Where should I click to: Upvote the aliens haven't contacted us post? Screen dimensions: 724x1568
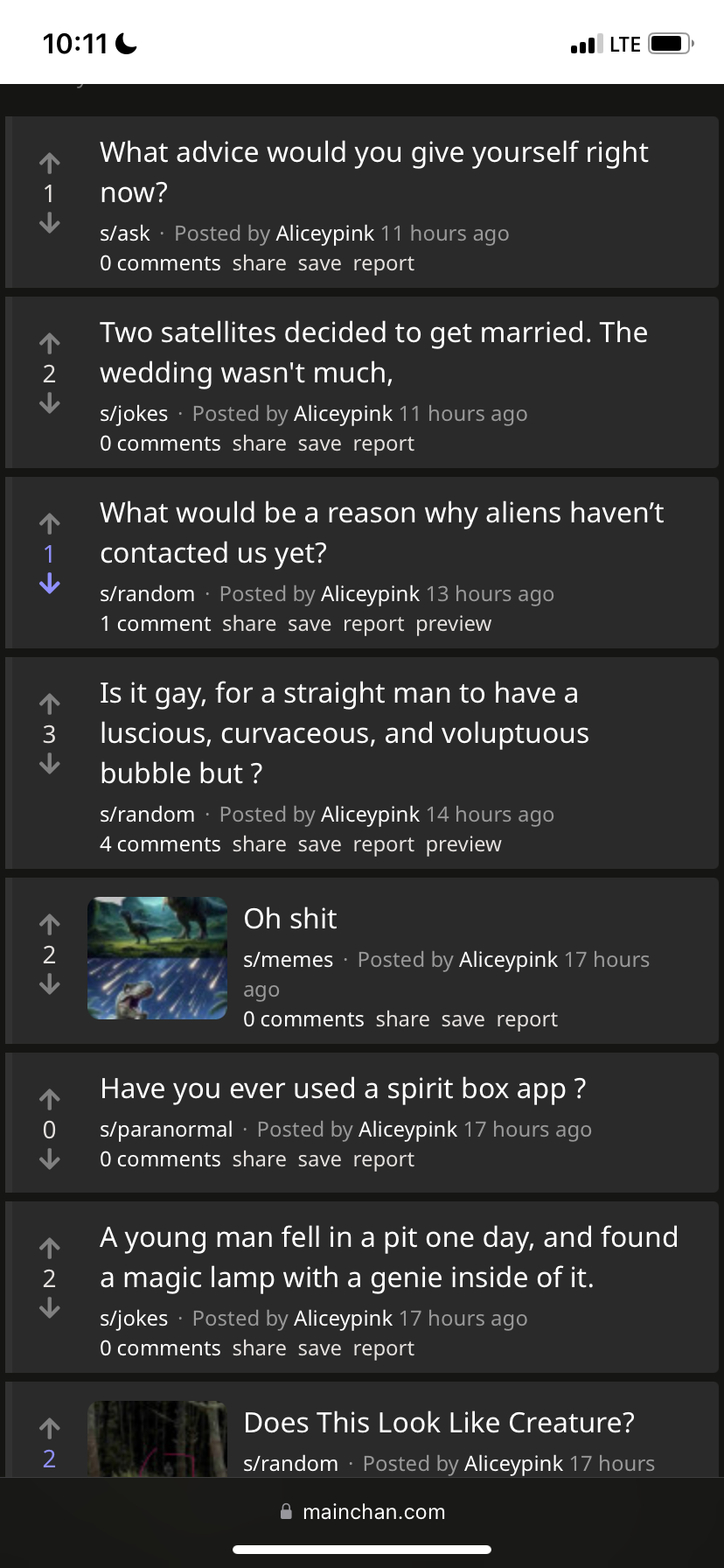[50, 523]
